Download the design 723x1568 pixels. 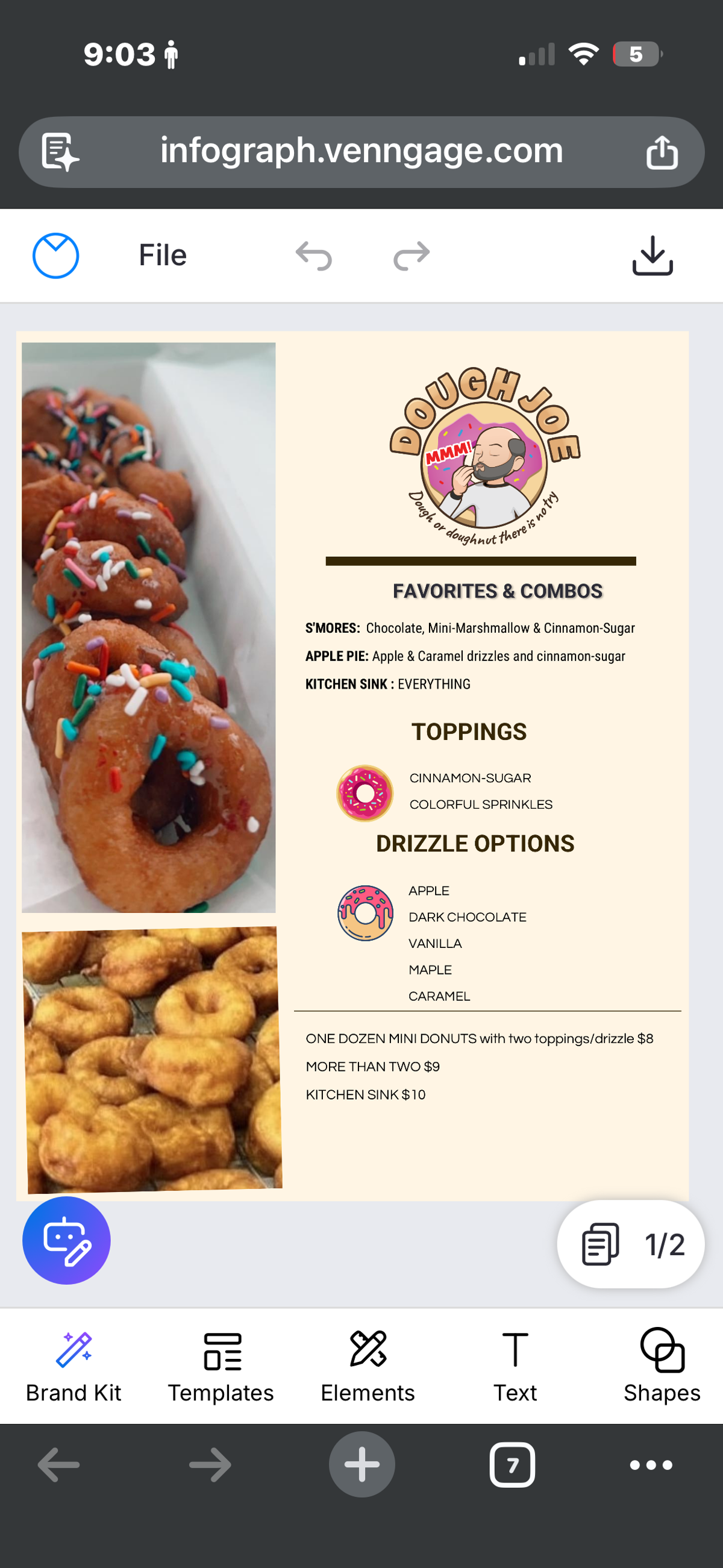tap(653, 256)
